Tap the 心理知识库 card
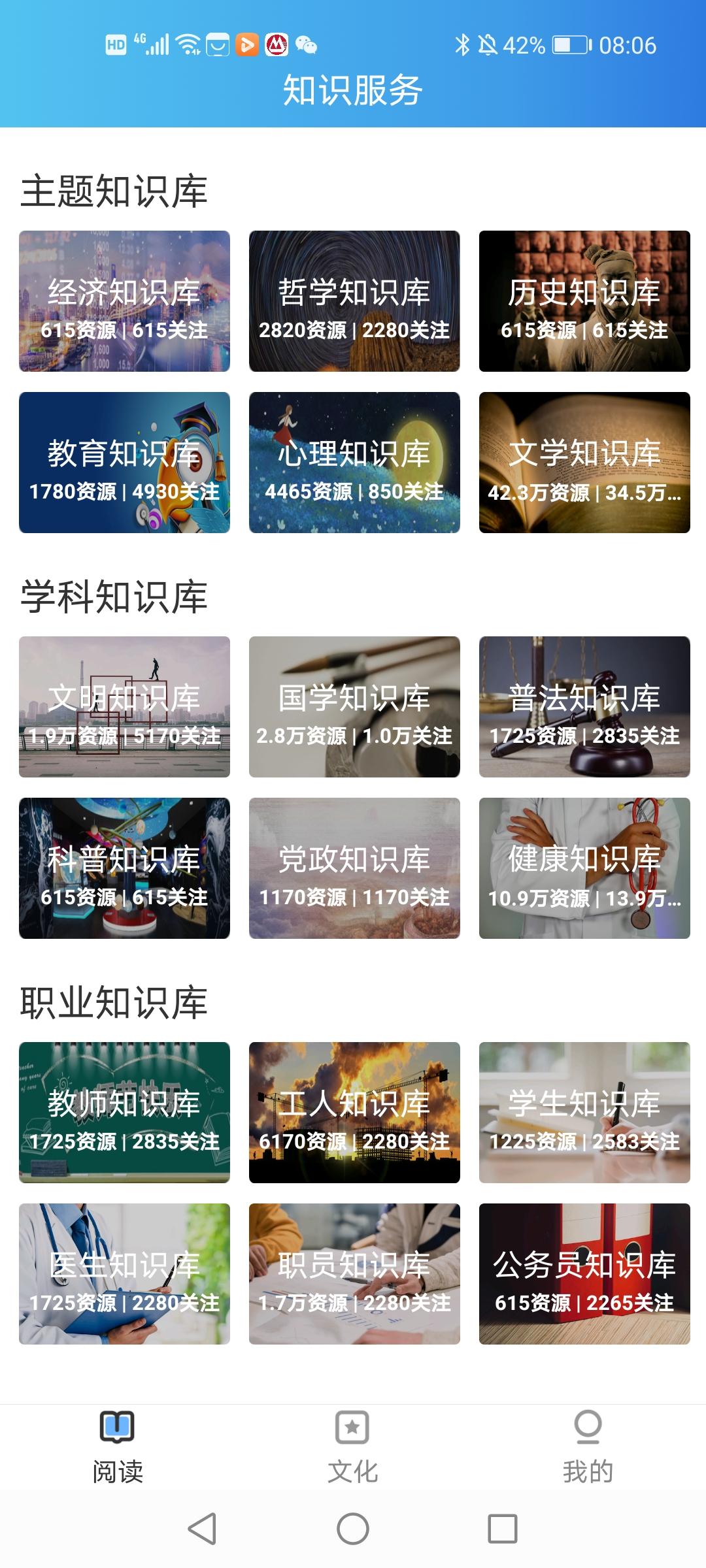 354,463
